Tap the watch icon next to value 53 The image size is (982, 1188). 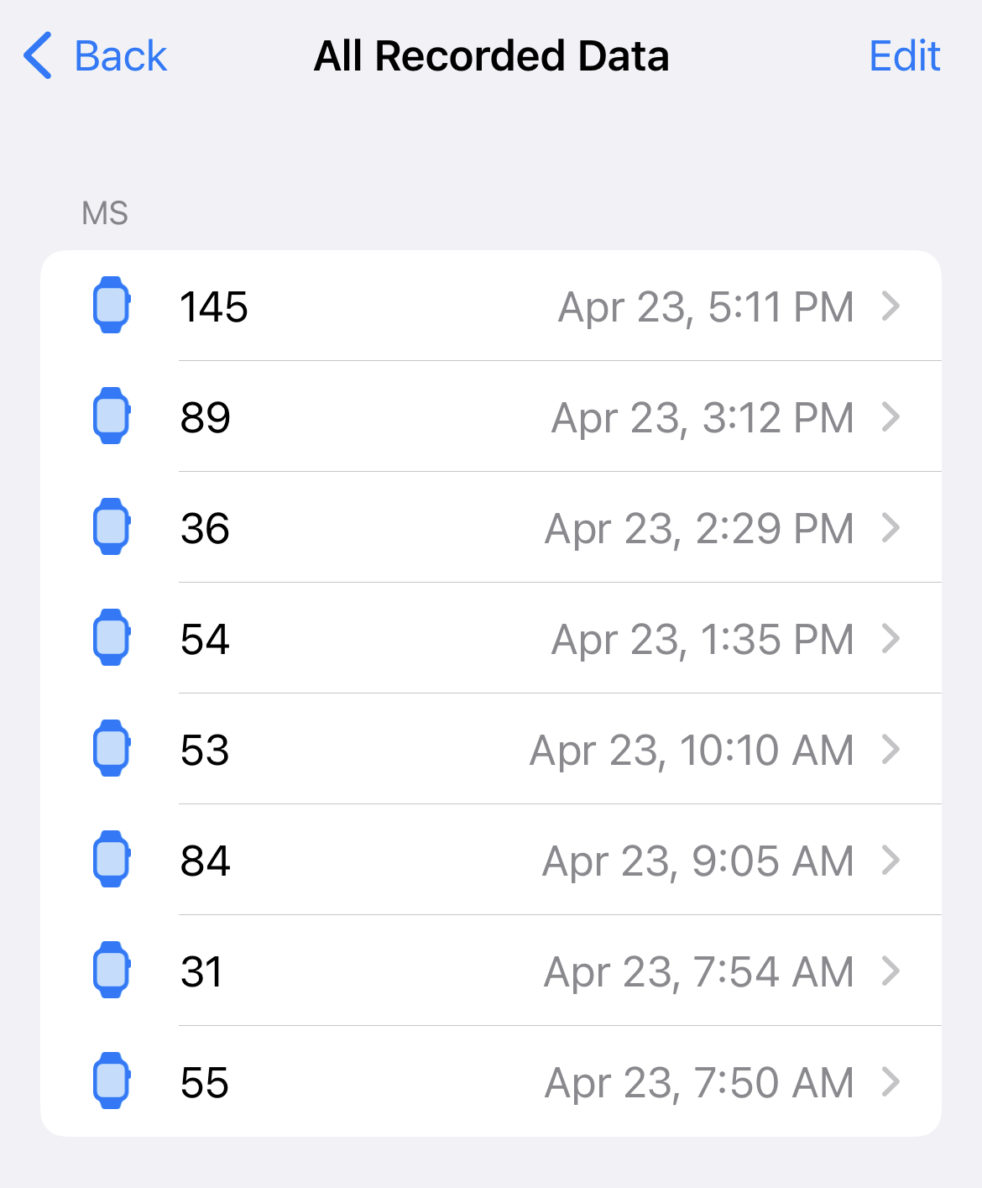pos(111,749)
